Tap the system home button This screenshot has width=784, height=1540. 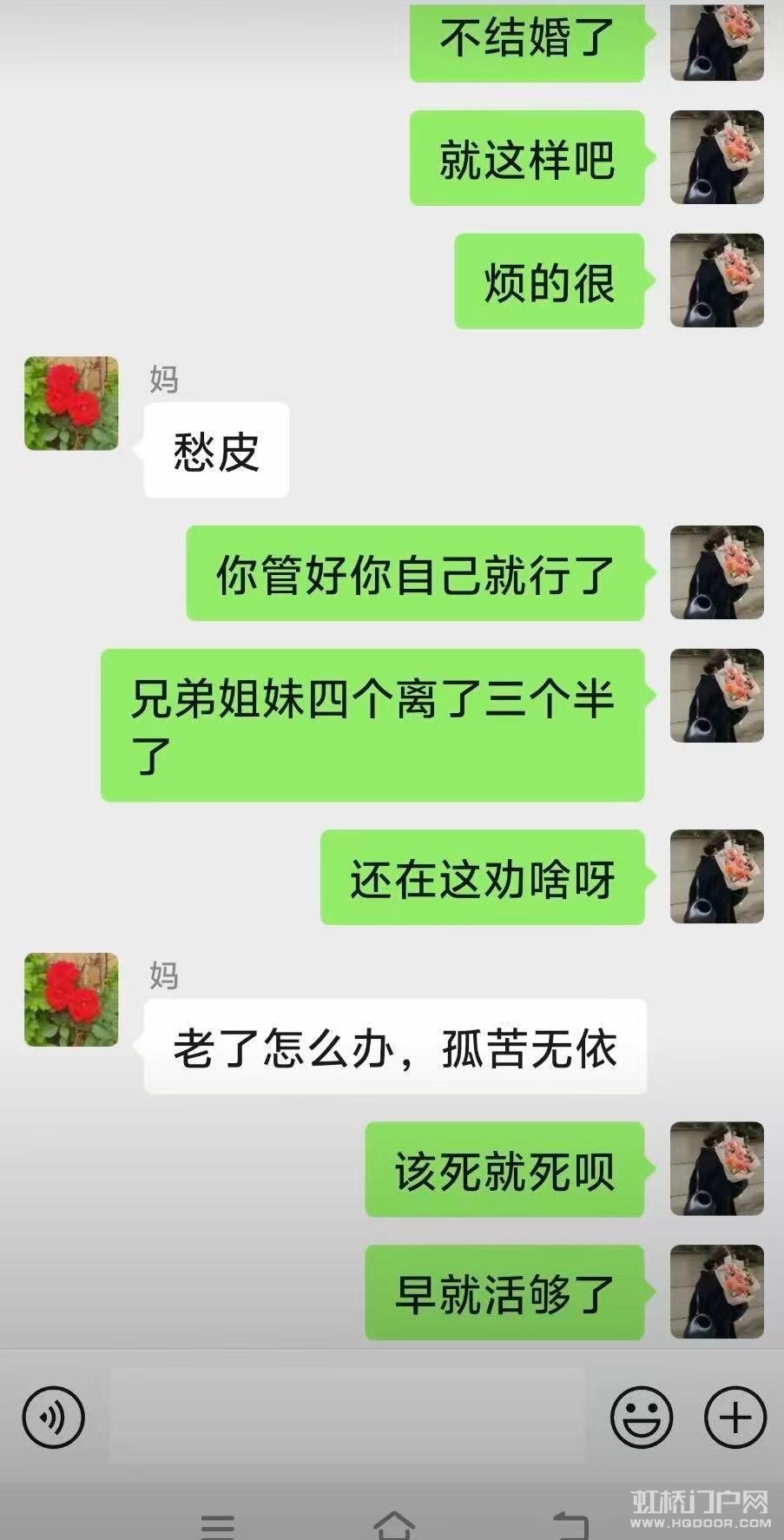click(393, 1525)
